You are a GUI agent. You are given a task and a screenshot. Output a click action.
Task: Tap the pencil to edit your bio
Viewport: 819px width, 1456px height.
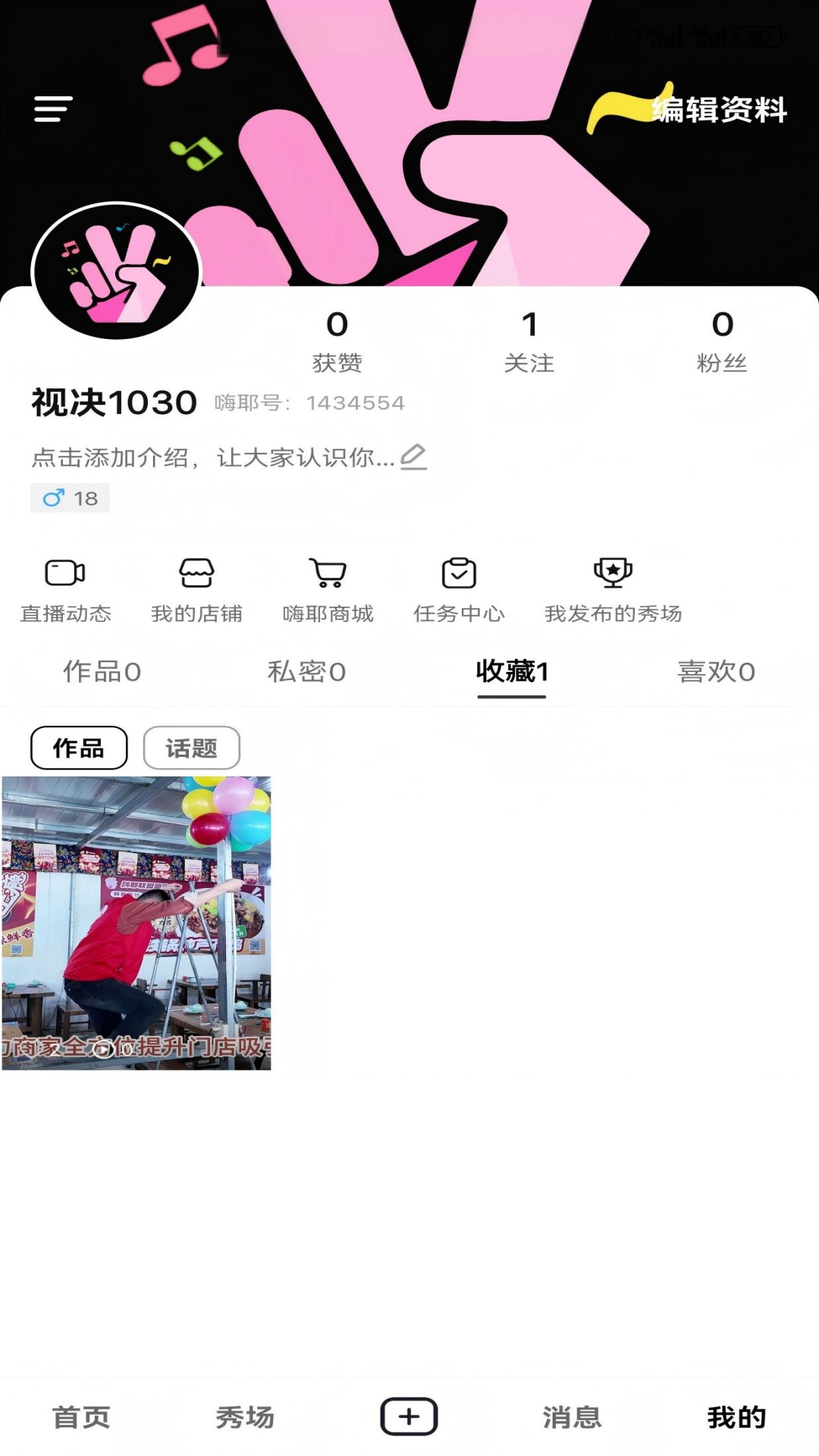[x=413, y=456]
